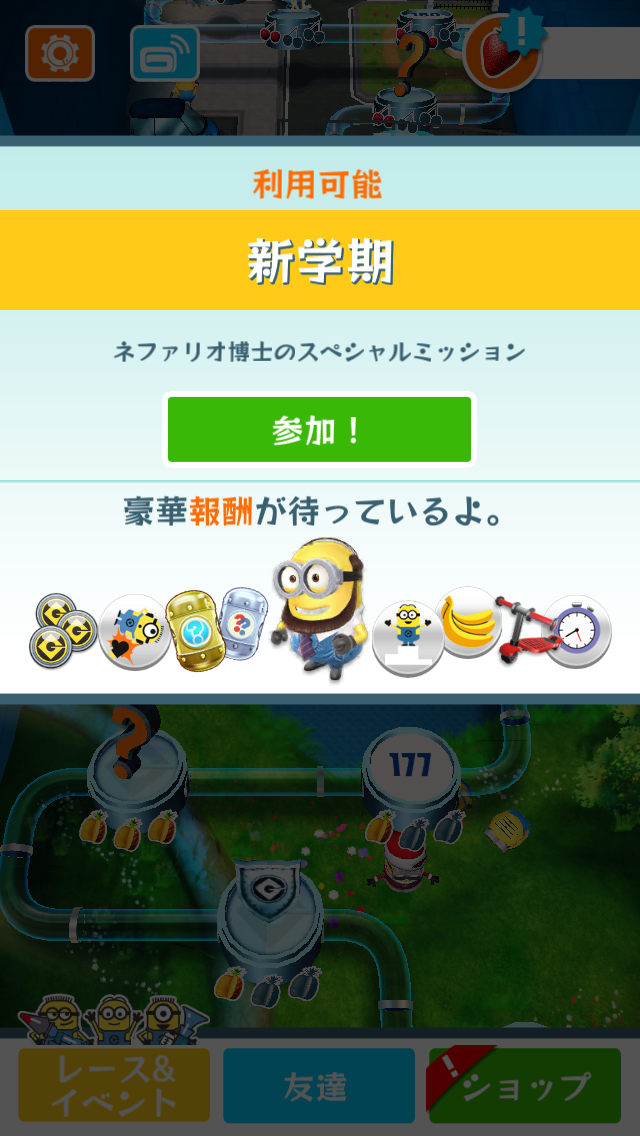Screen dimensions: 640x1136
Task: Open the レース&イベント menu
Action: click(114, 1085)
